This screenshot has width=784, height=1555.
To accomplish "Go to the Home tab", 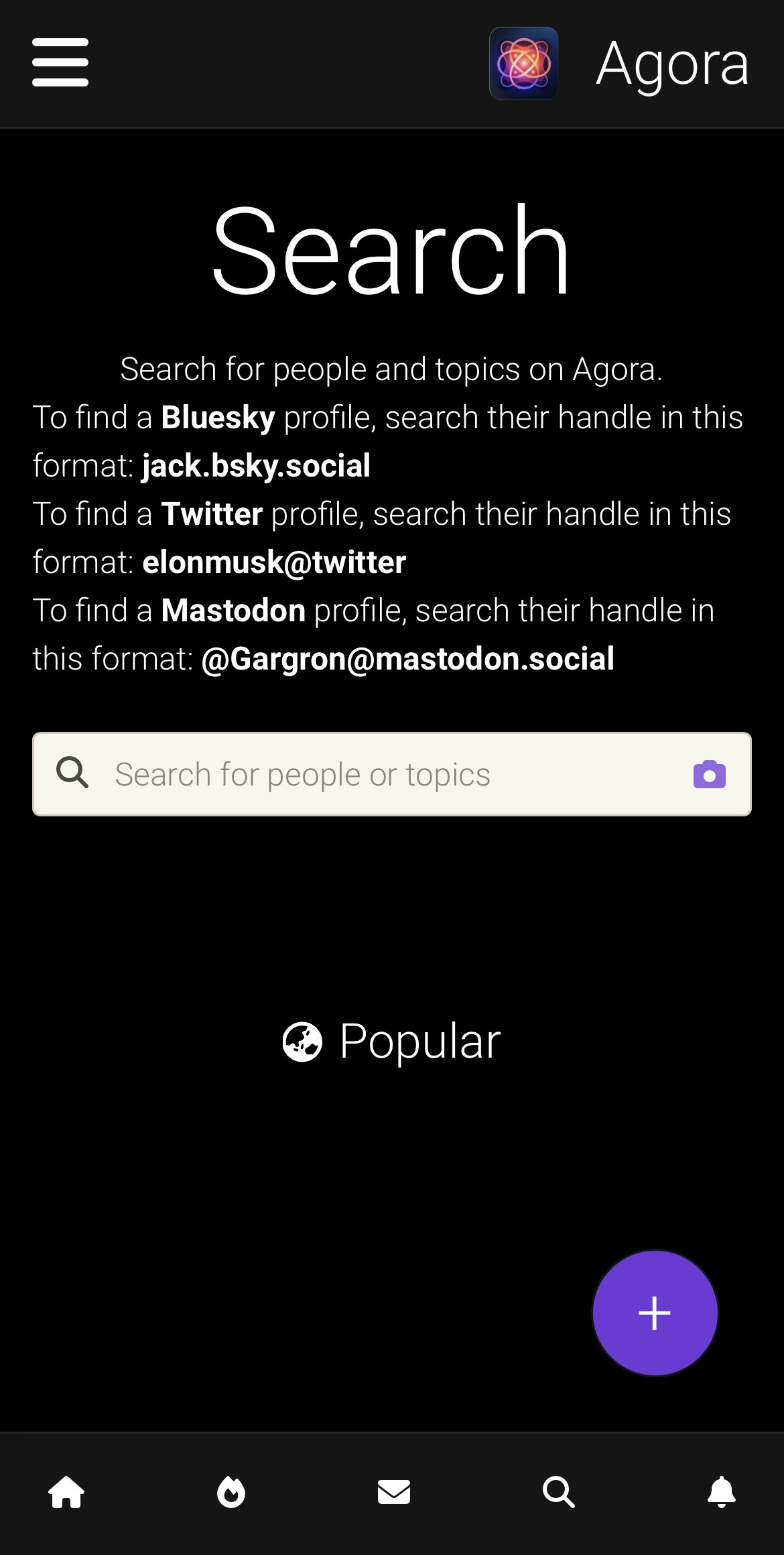I will click(66, 1492).
